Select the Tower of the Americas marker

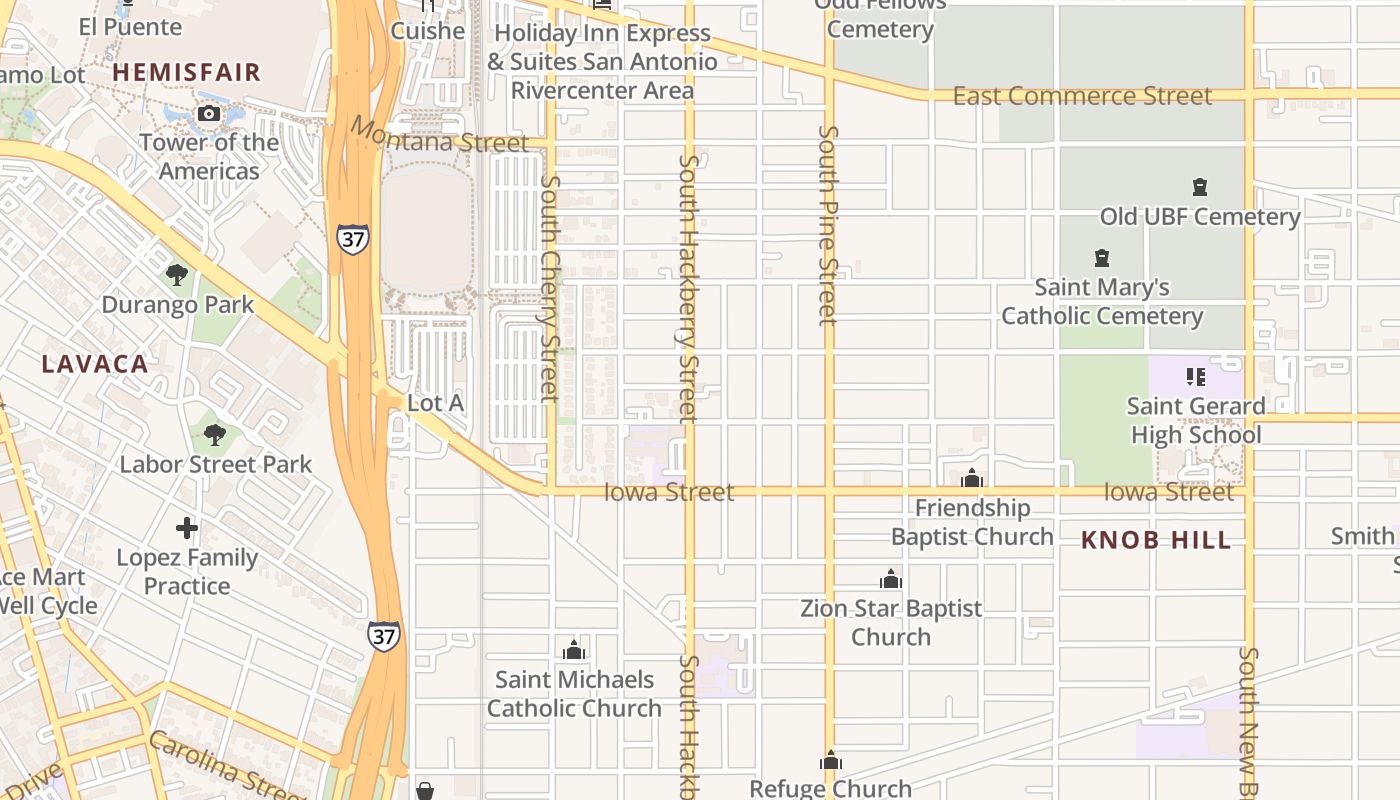[x=208, y=114]
